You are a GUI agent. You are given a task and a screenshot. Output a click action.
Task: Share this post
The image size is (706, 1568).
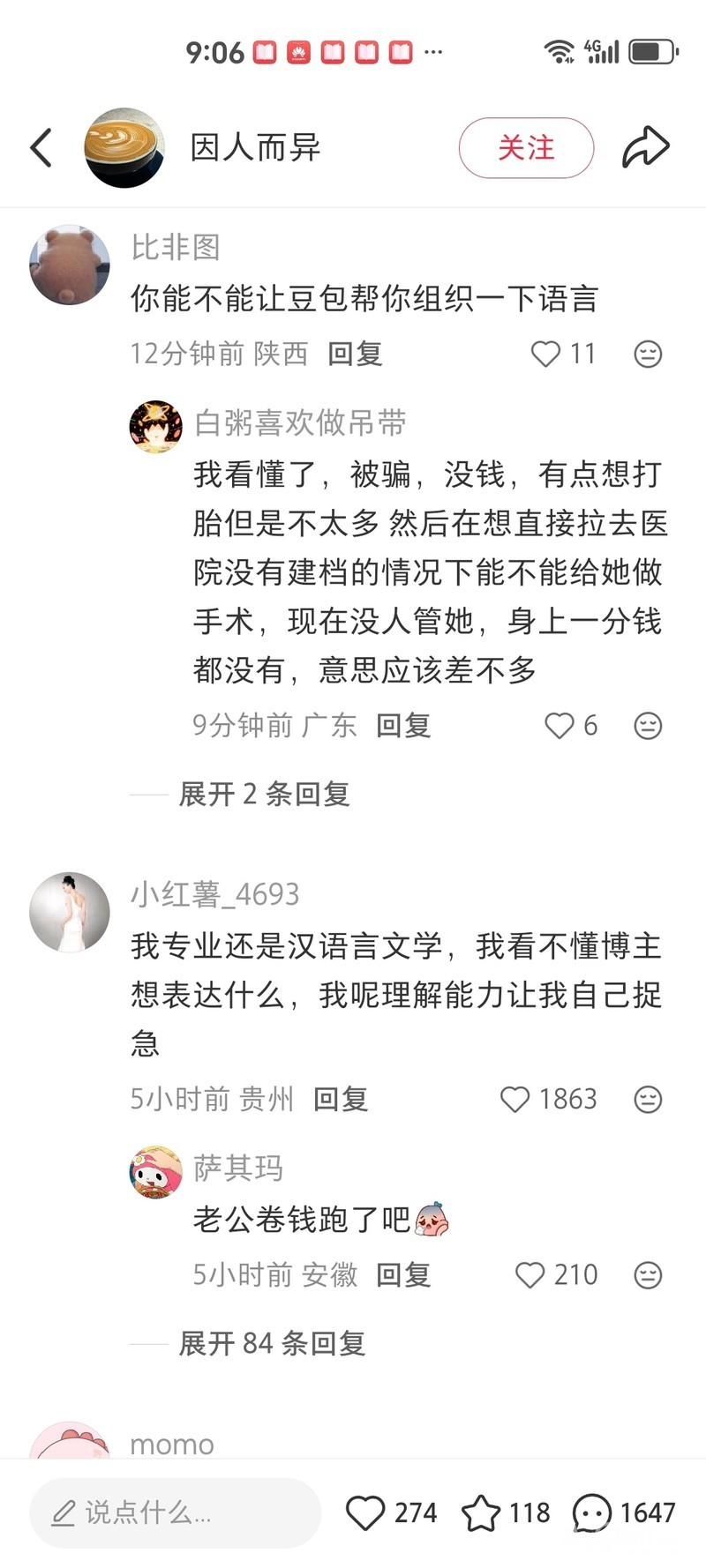(x=645, y=147)
